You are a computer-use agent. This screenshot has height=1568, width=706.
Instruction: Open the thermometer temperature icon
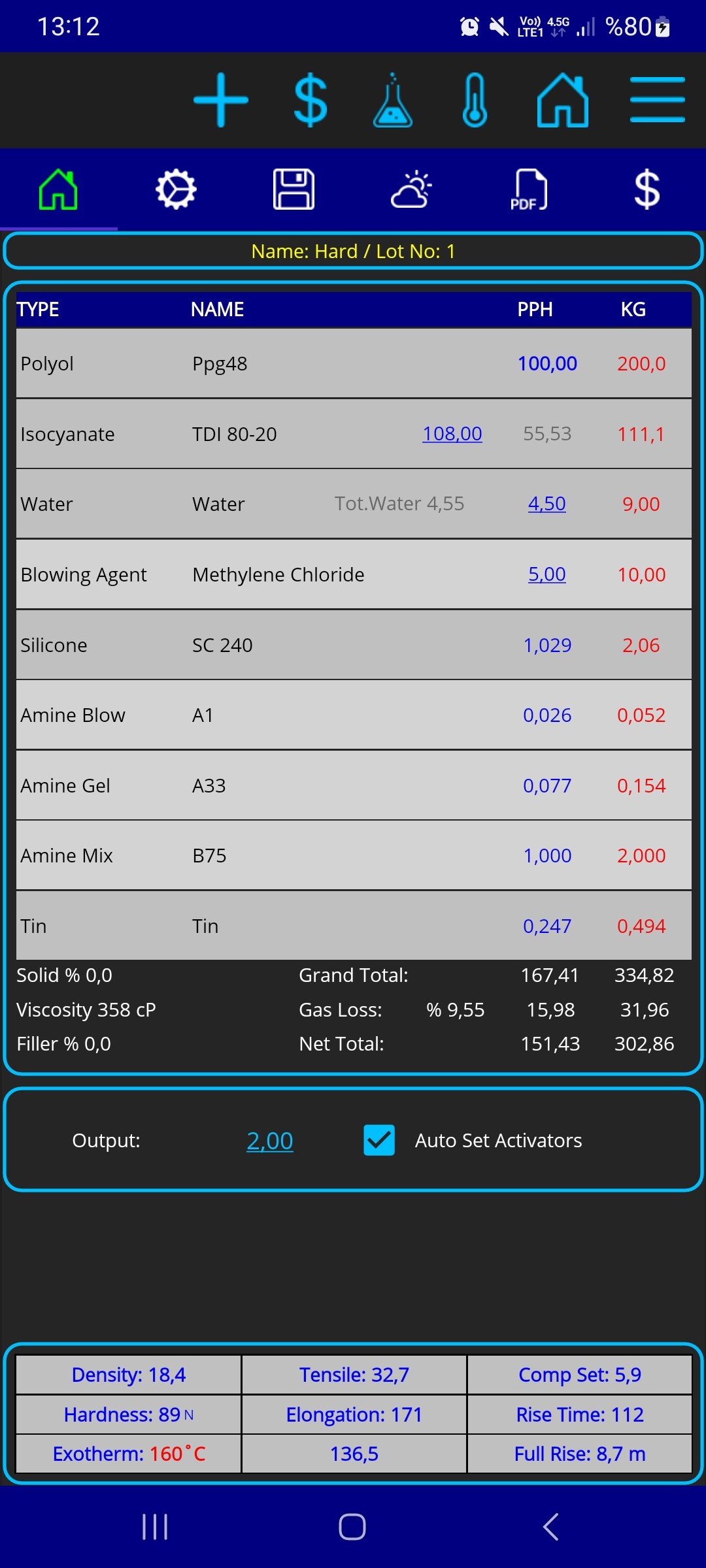point(475,100)
